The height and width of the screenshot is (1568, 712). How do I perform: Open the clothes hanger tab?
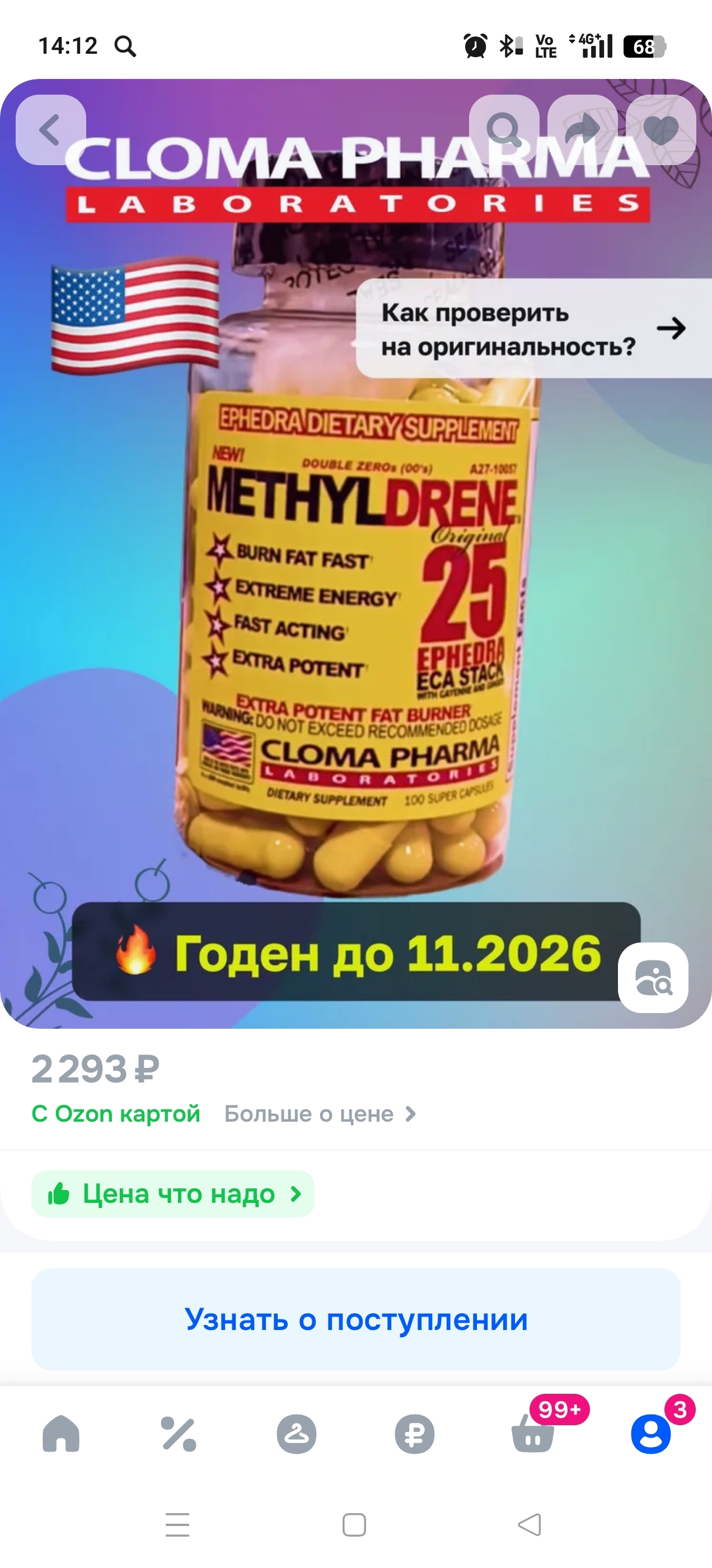point(296,1434)
